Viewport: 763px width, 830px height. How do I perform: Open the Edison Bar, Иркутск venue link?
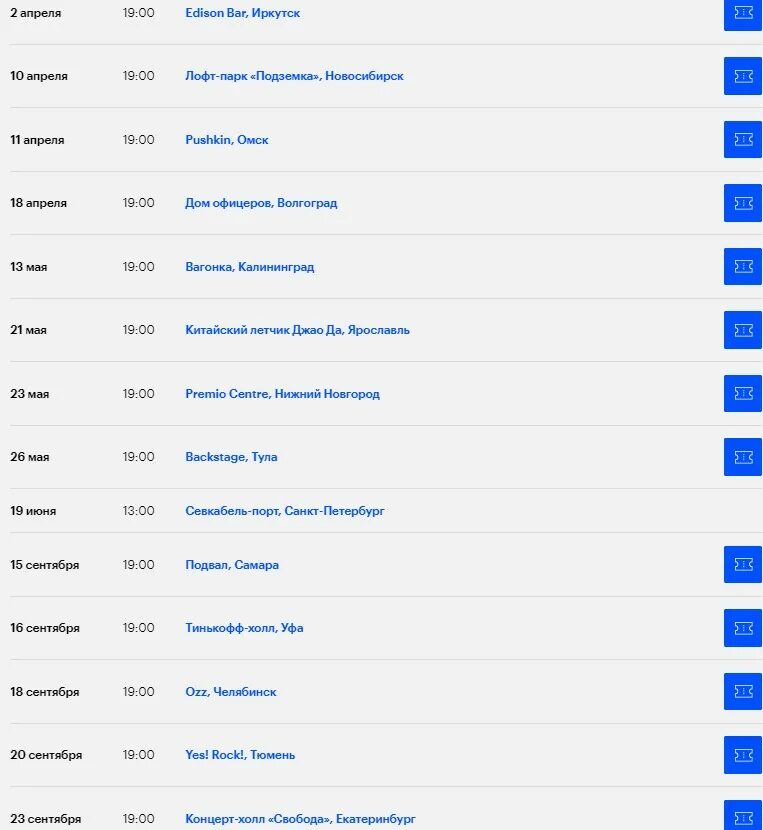[243, 13]
